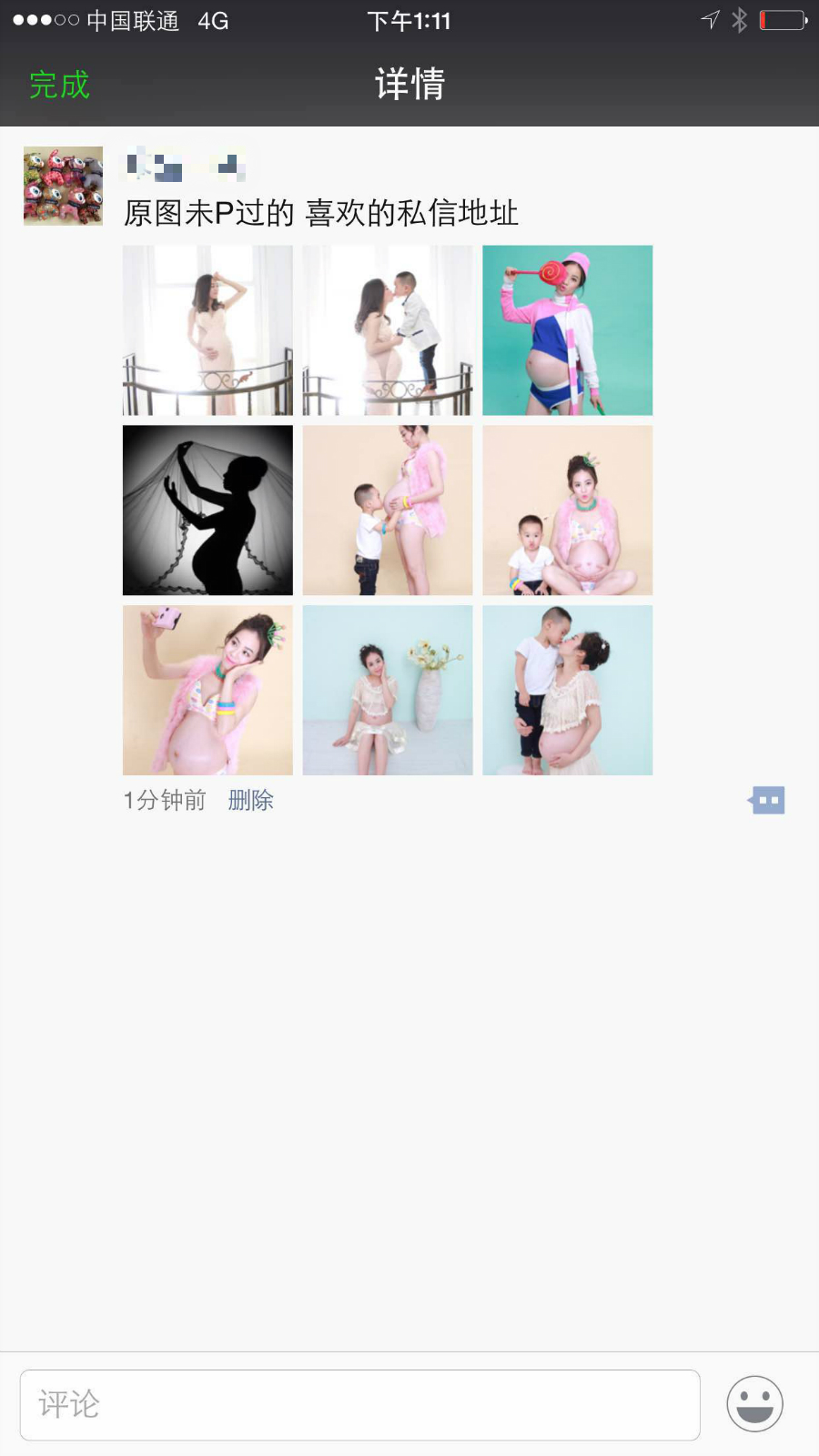
Task: Open the emoji smiley picker
Action: pyautogui.click(x=754, y=1404)
